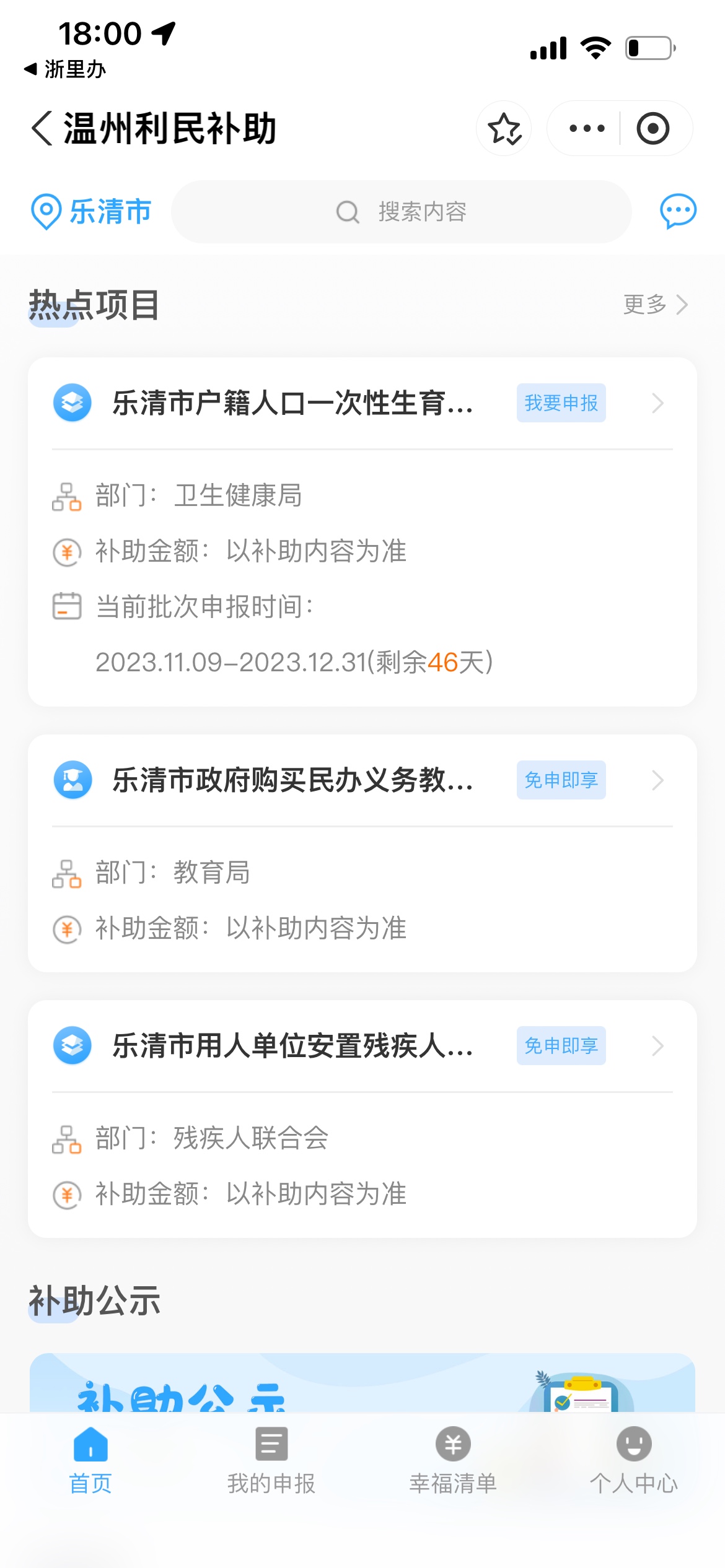The height and width of the screenshot is (1568, 725).
Task: Close the mini program via circle icon
Action: click(x=653, y=129)
